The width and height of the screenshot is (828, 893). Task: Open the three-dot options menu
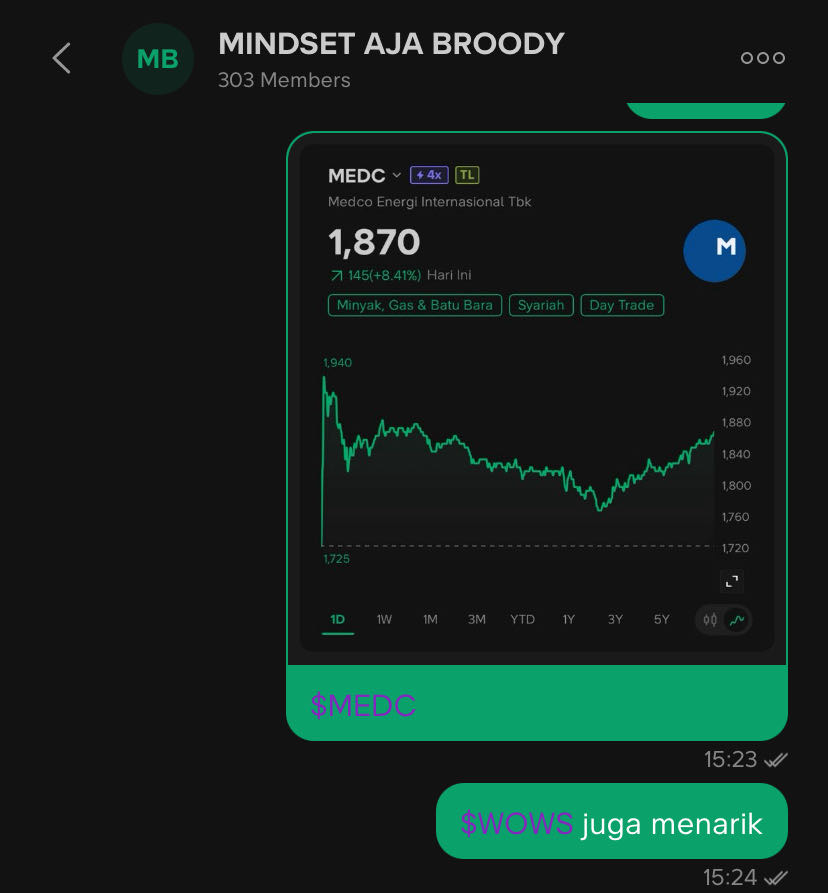coord(762,58)
